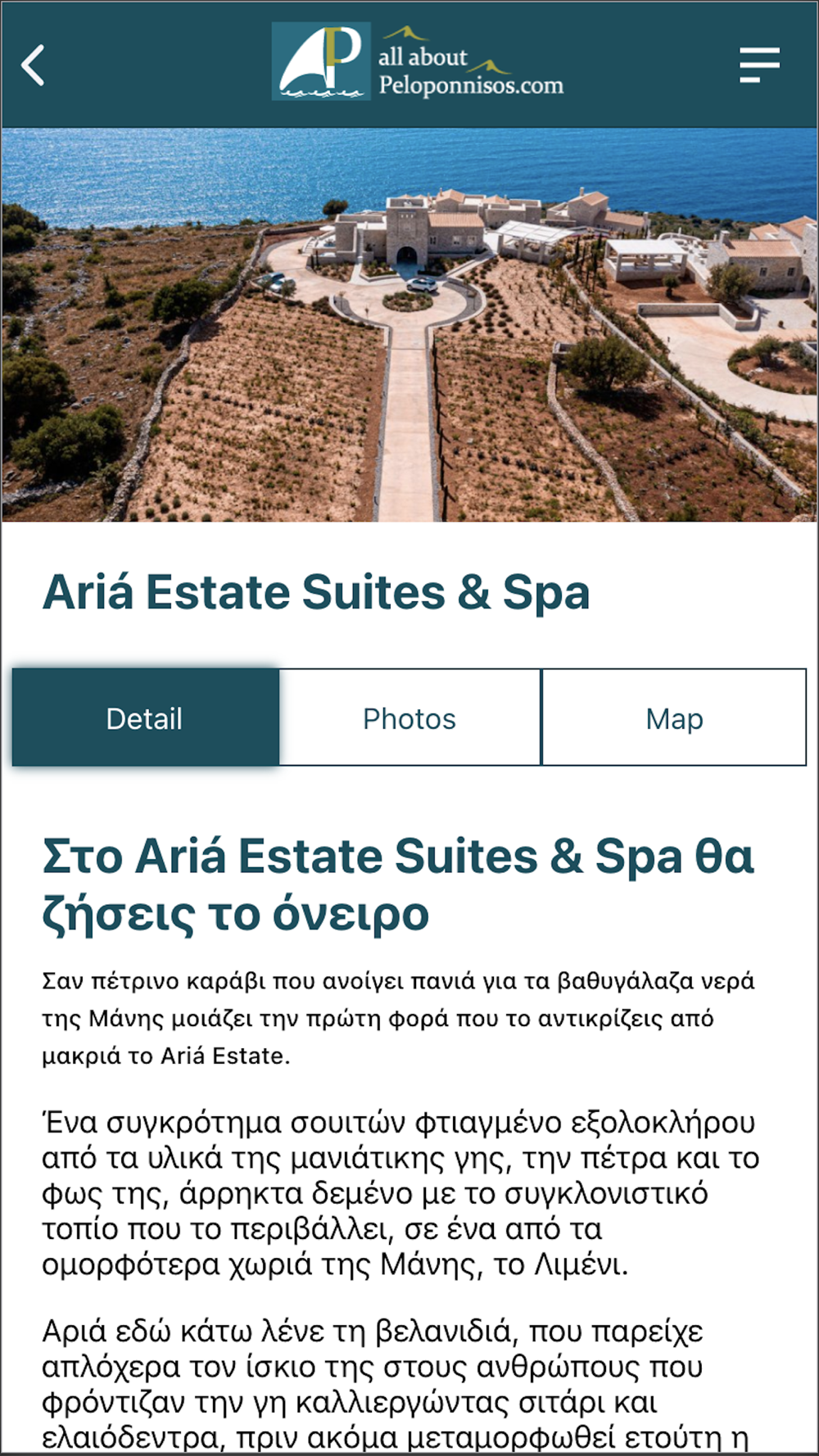Open the Map tab
819x1456 pixels.
coord(674,717)
